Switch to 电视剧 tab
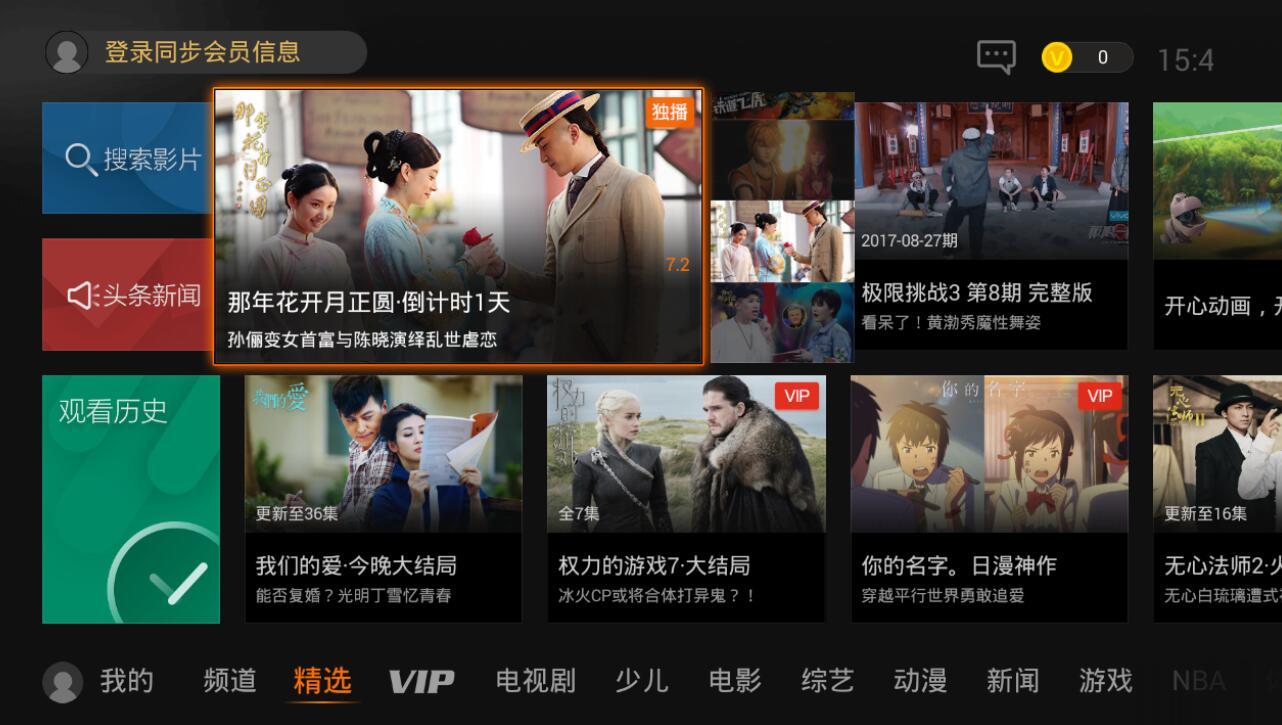 536,682
